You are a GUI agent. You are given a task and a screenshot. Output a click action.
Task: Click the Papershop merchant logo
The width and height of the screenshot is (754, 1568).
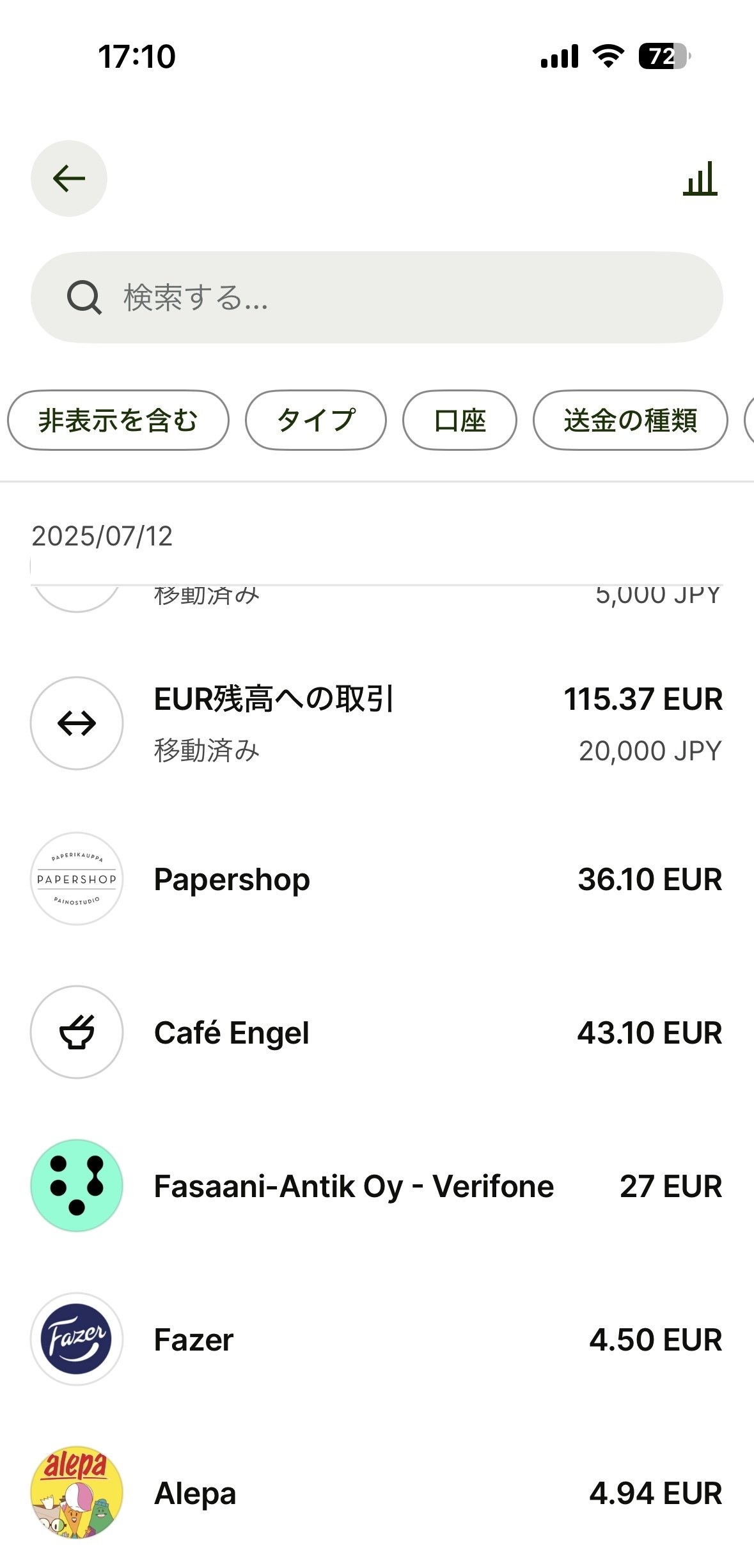(x=75, y=879)
